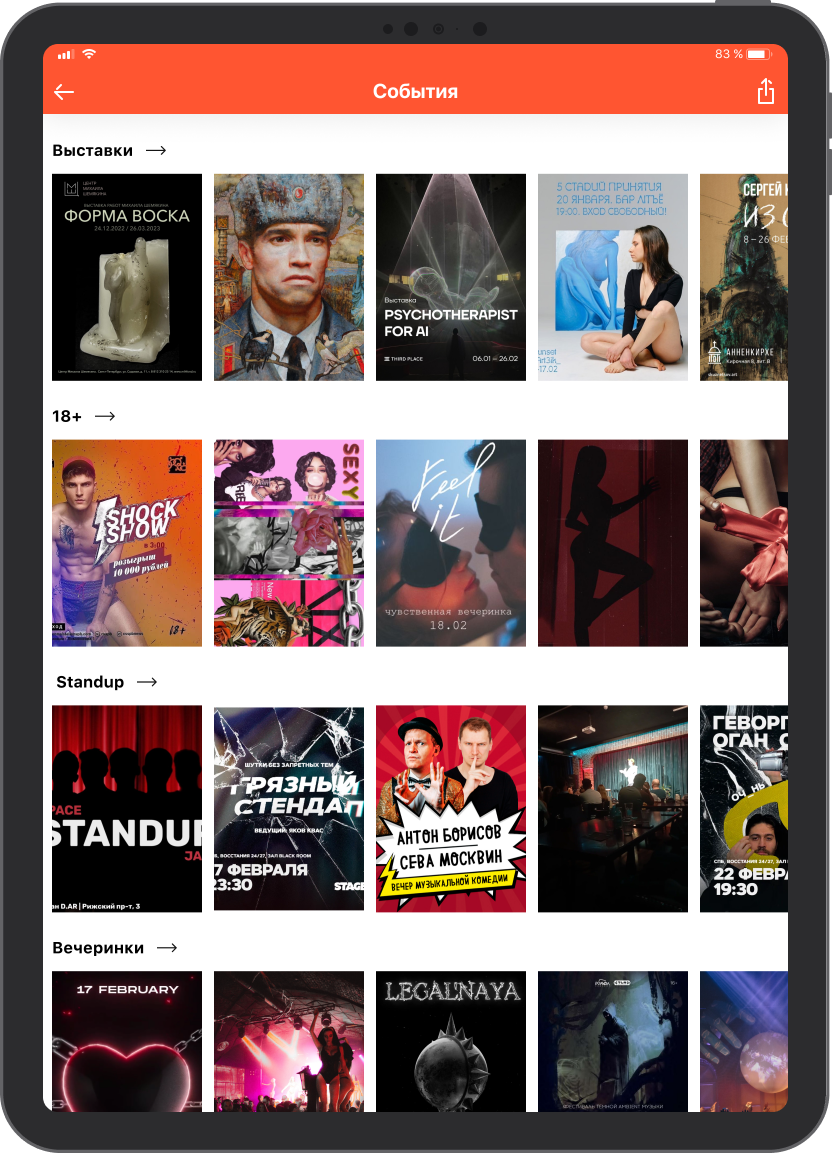The height and width of the screenshot is (1153, 832).
Task: Open the Shock Show event card
Action: 127,543
